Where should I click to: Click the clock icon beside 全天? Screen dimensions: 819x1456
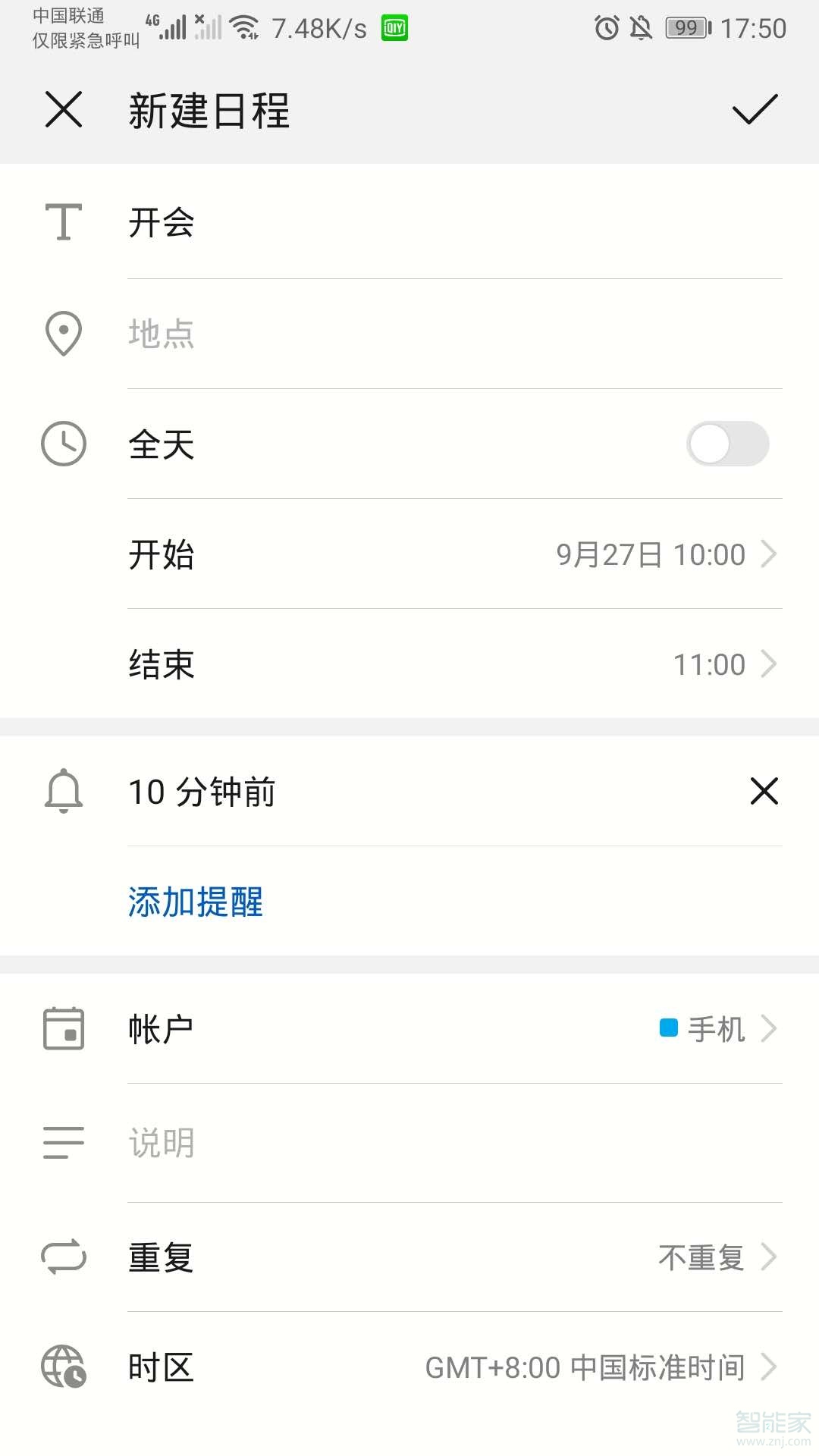point(63,444)
